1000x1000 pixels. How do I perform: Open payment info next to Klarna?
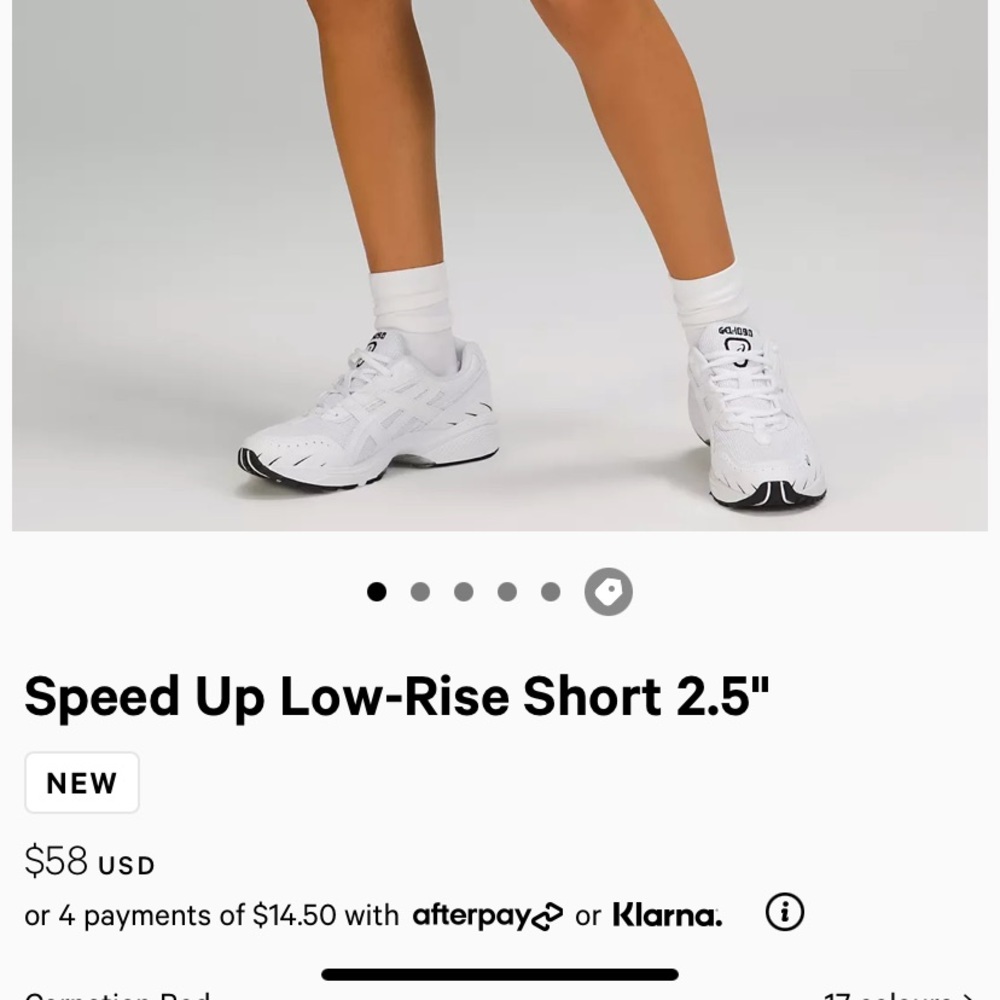tap(785, 912)
